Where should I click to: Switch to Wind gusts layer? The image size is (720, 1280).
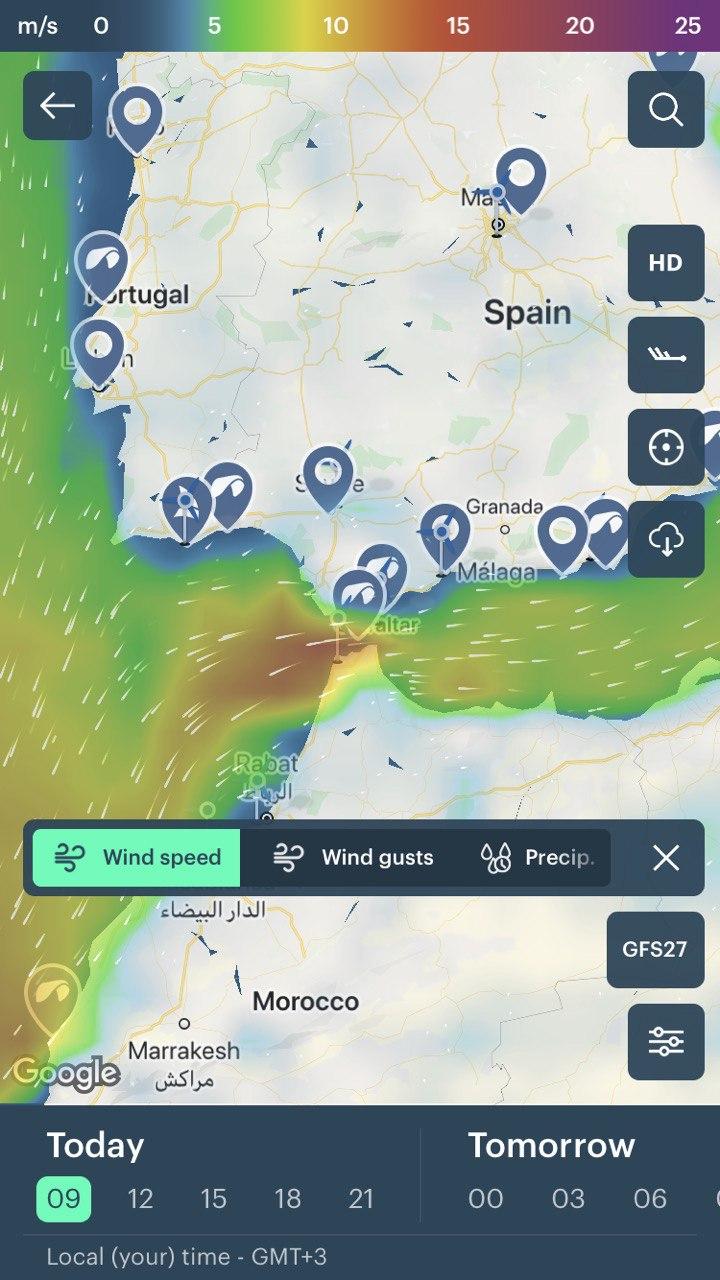350,857
